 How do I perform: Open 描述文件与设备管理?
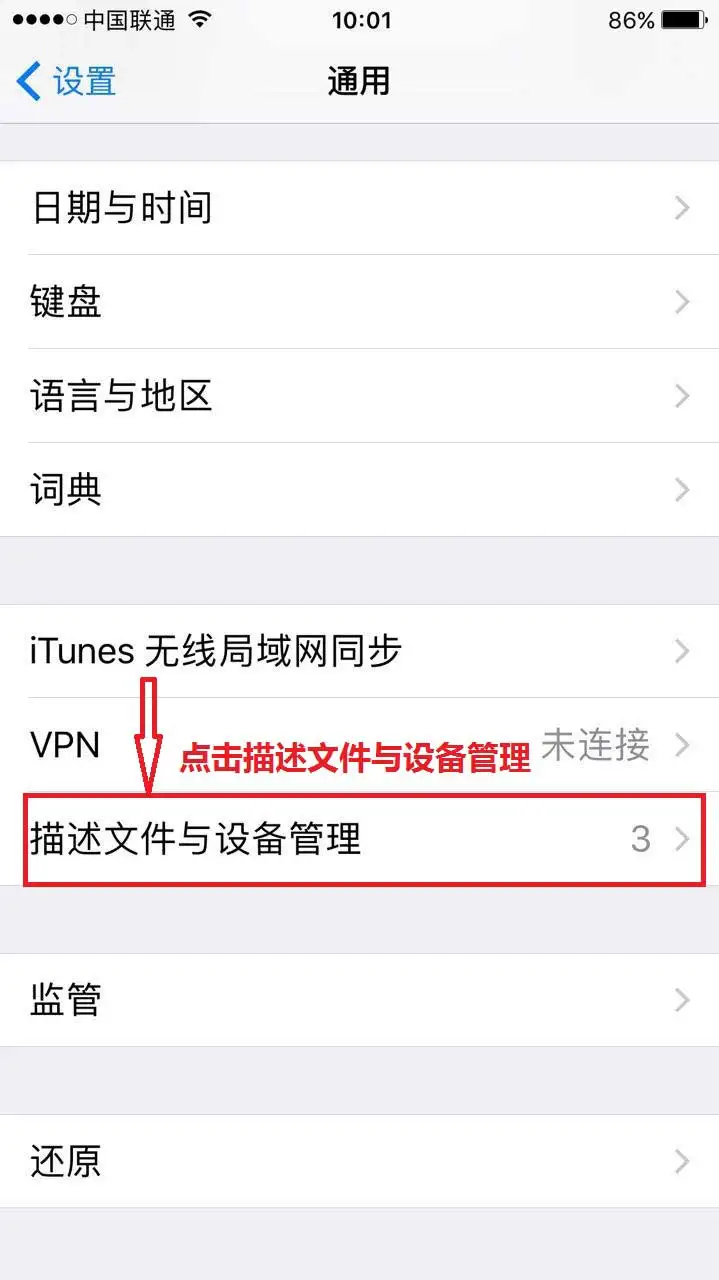(x=359, y=839)
